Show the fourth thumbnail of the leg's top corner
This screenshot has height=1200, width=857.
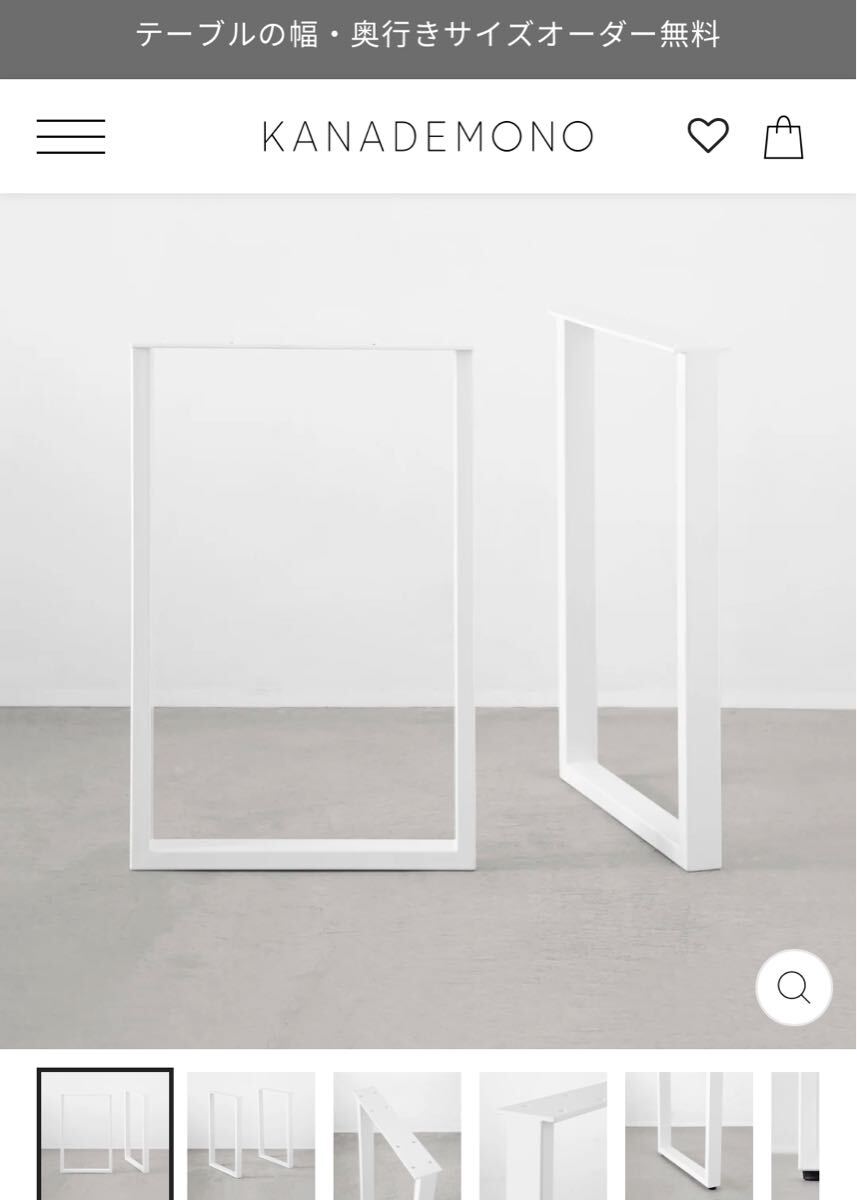[543, 1136]
